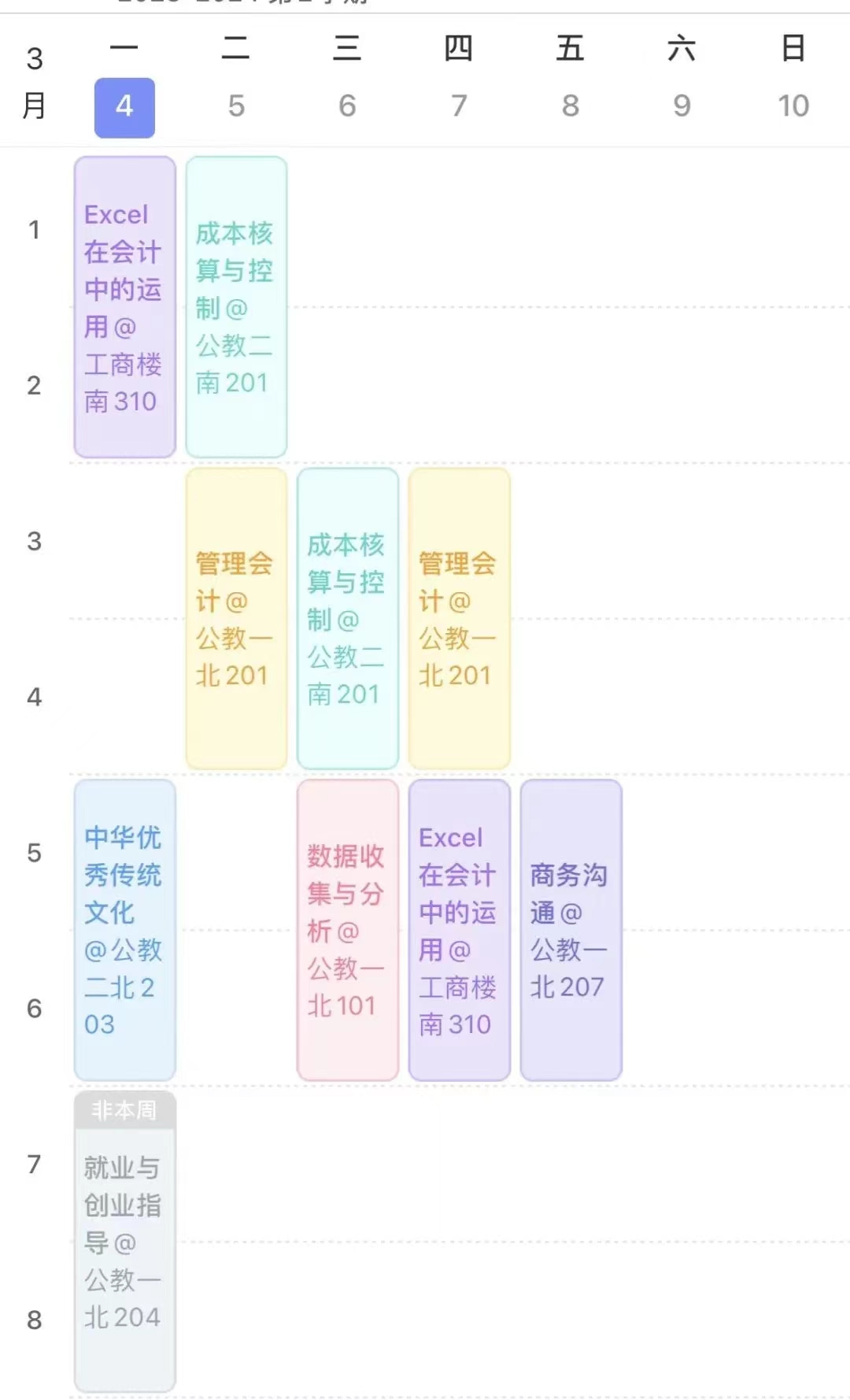This screenshot has height=1400, width=850.
Task: Open Thursday's 管理会计 class card
Action: pos(459,619)
